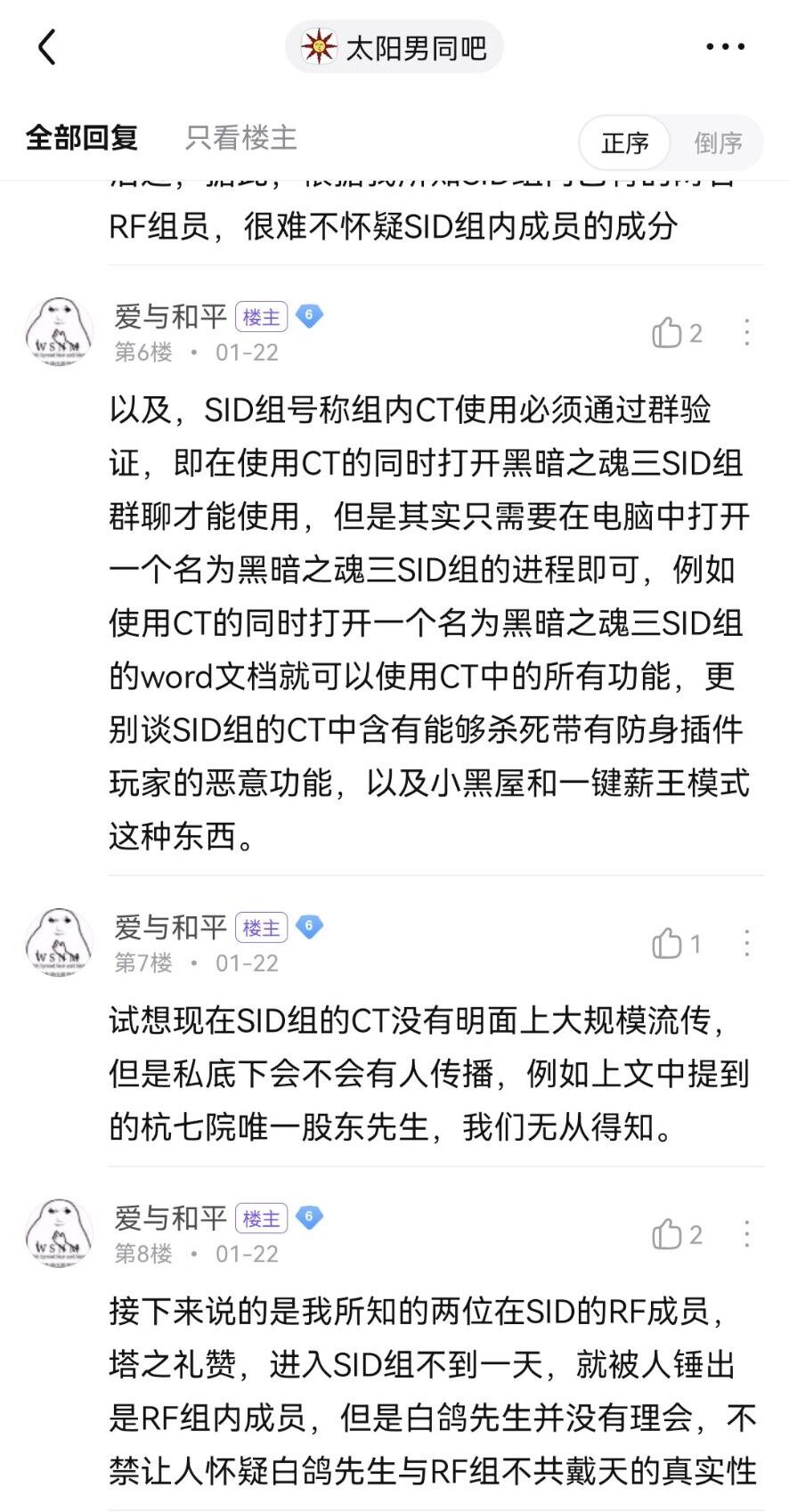Select 正序 sort order
The image size is (789, 1512).
pos(624,142)
